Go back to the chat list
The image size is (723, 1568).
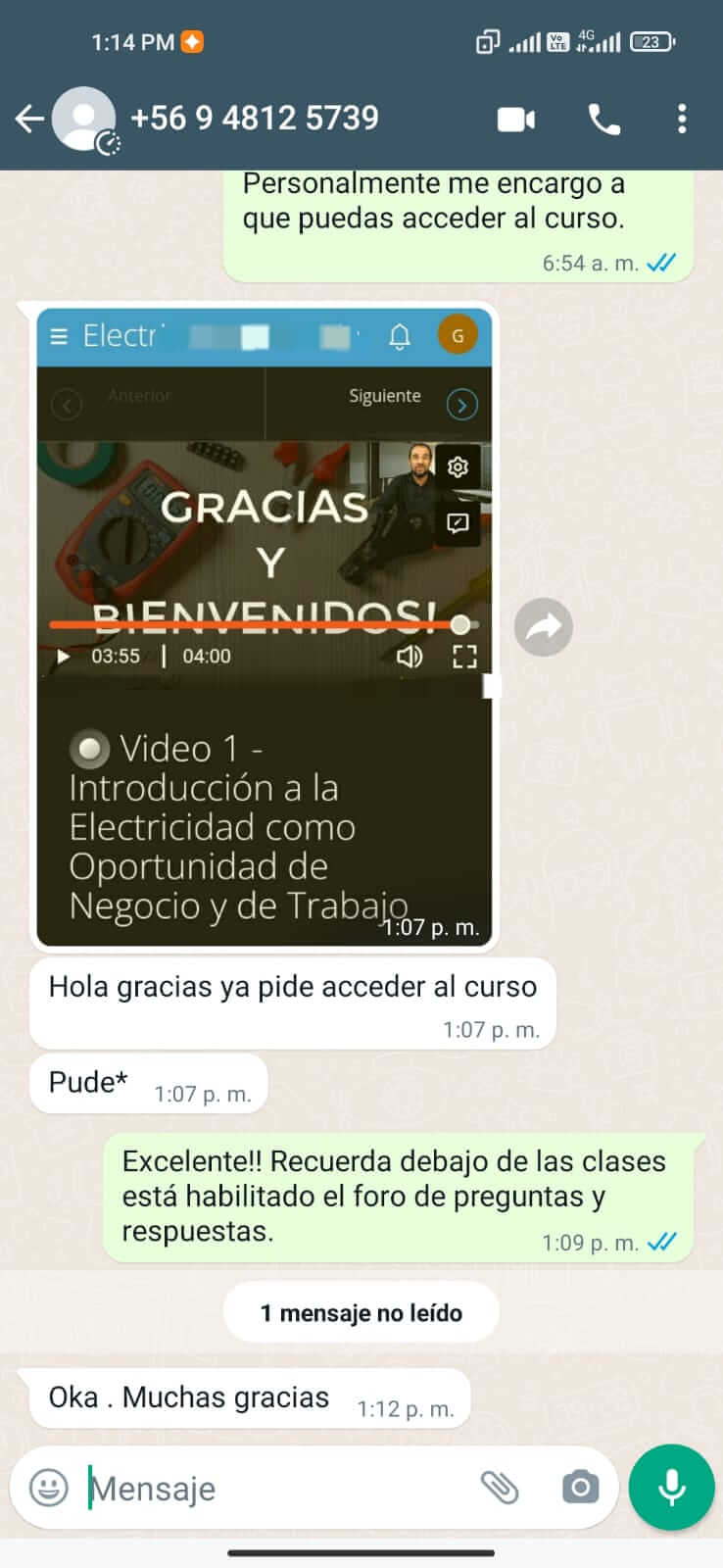(29, 120)
